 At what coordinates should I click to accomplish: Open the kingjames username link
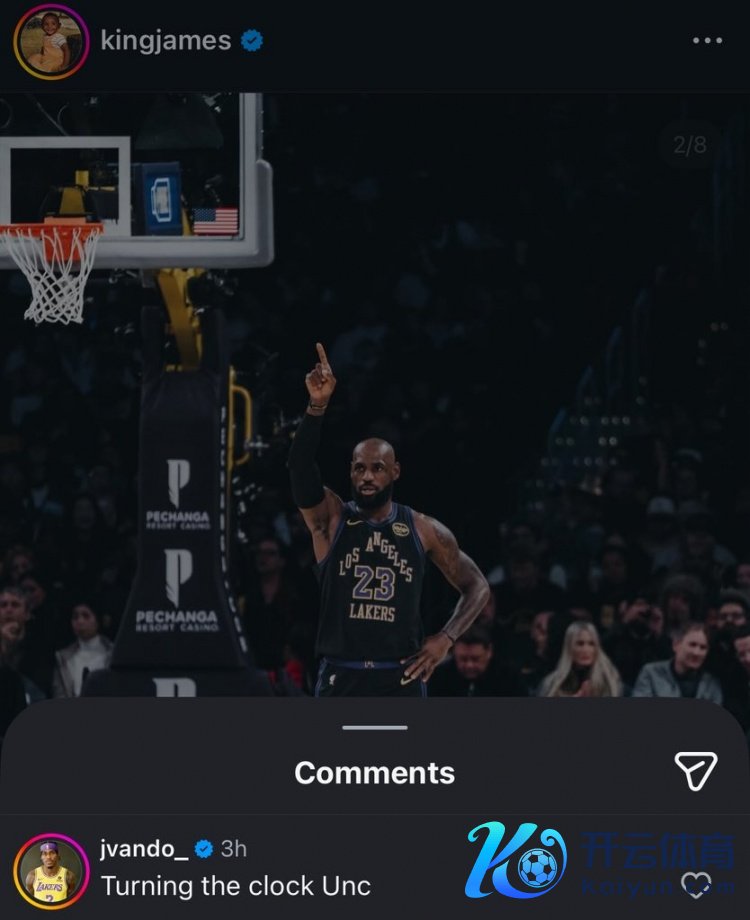(x=166, y=41)
